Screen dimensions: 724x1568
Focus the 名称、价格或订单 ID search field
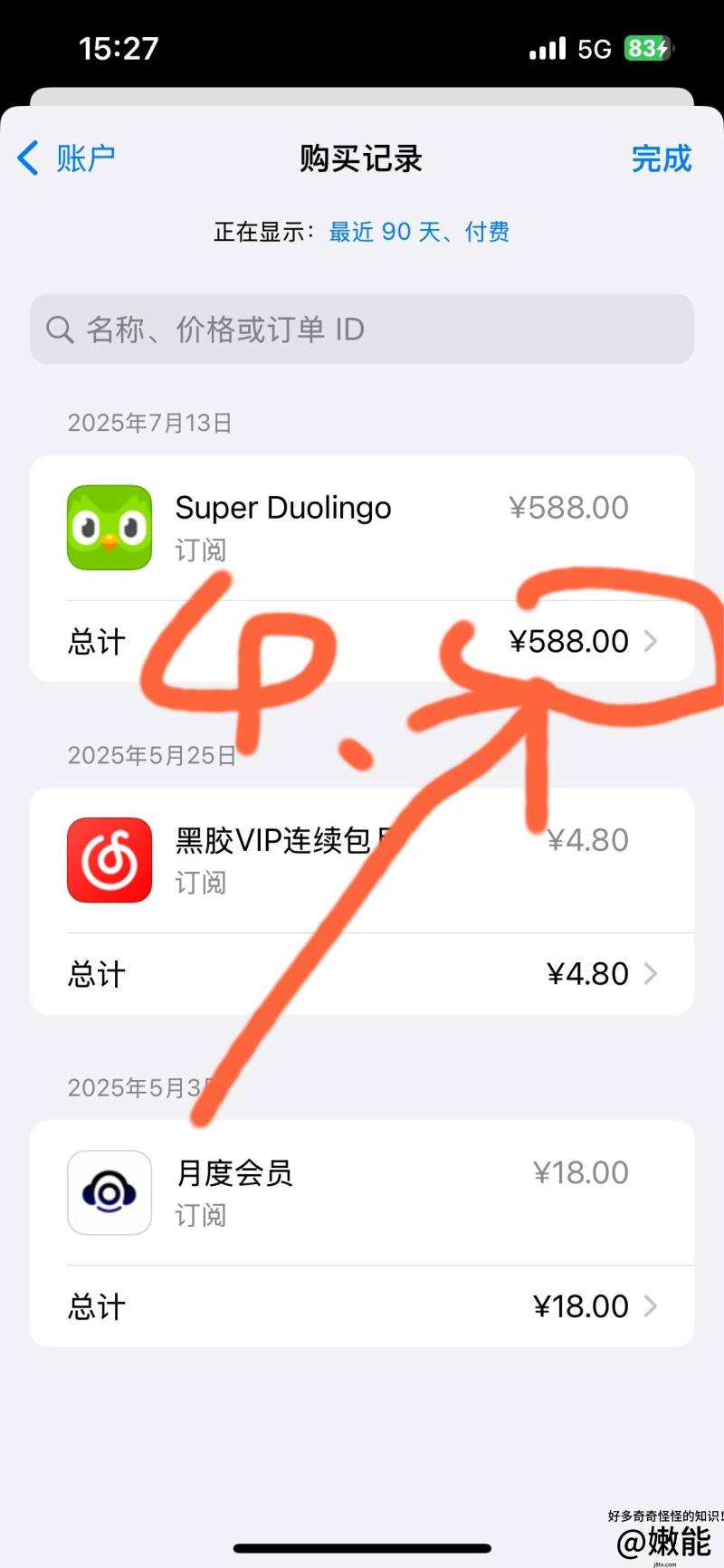click(362, 330)
